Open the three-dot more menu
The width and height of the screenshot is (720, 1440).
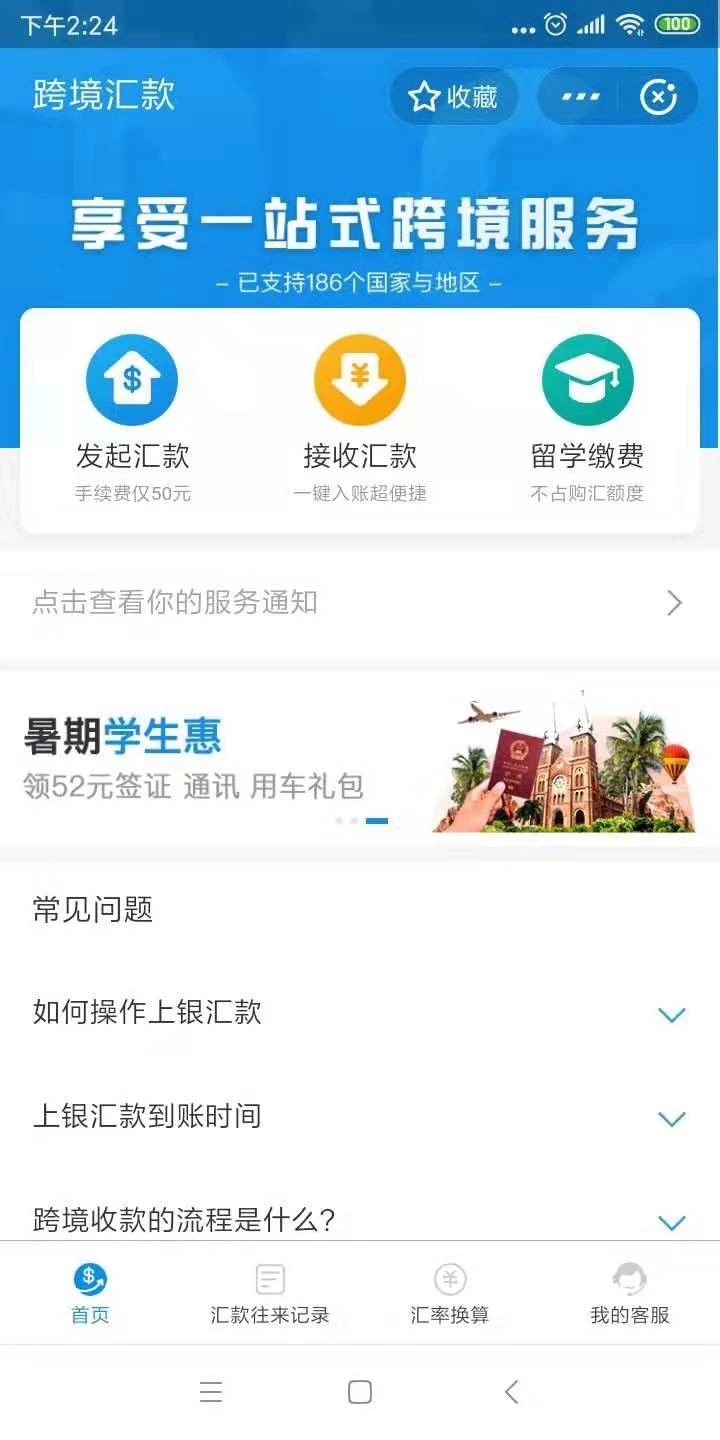[580, 97]
